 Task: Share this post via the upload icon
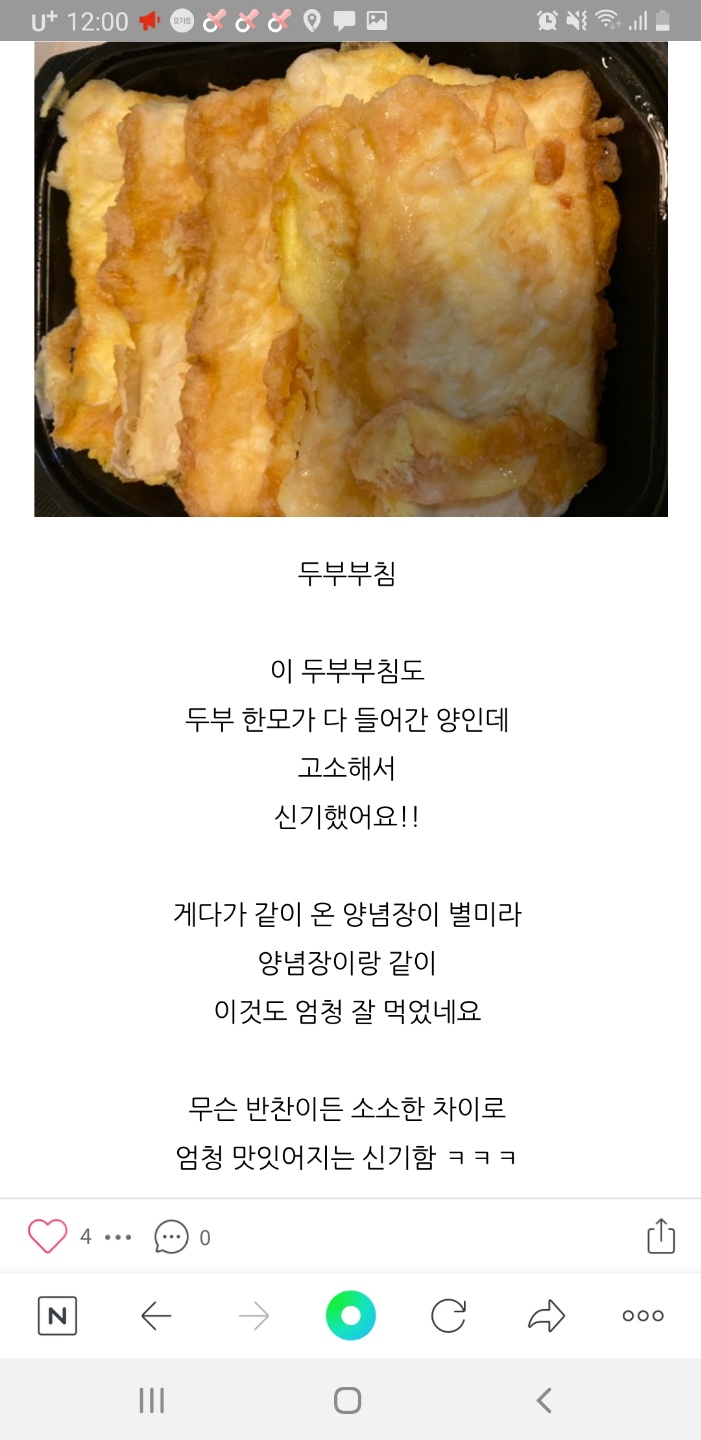661,1236
